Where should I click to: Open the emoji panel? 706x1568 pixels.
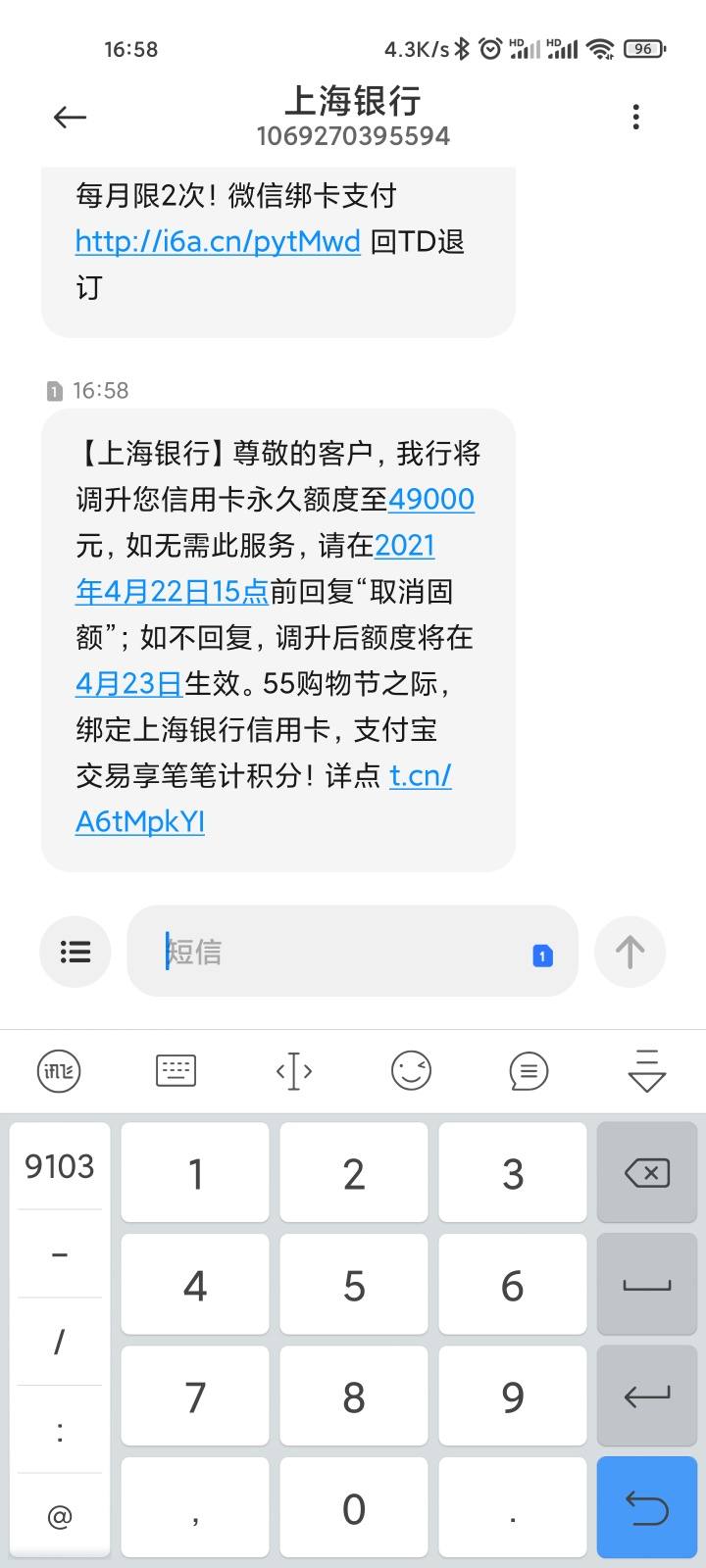click(x=411, y=1071)
